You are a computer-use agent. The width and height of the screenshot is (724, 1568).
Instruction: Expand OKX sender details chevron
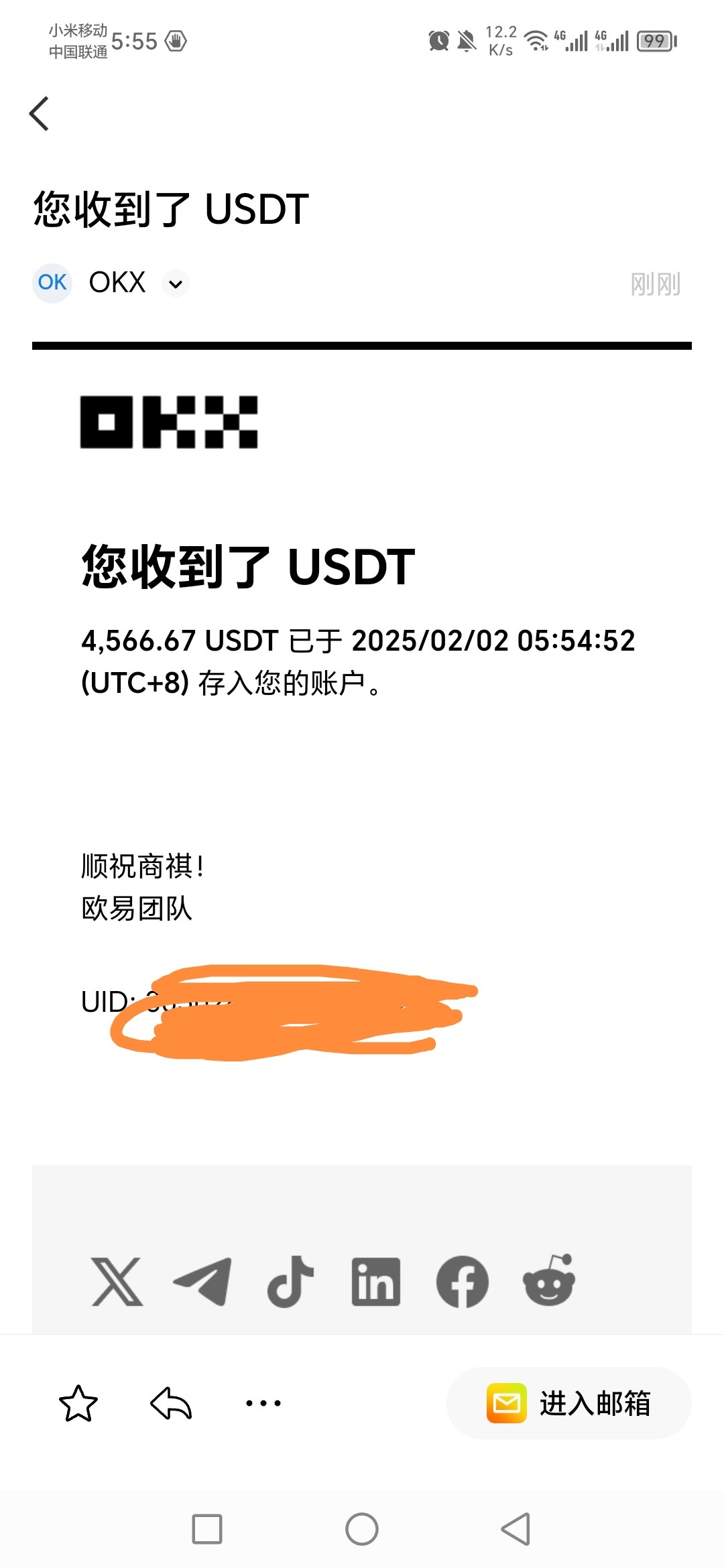[x=176, y=283]
